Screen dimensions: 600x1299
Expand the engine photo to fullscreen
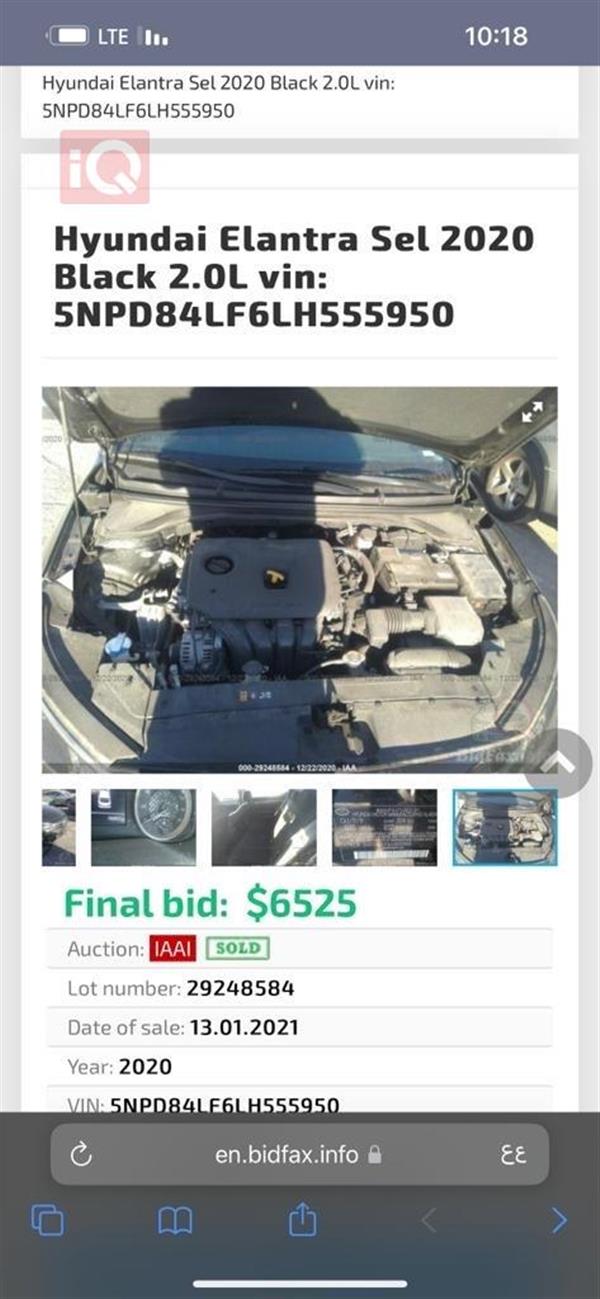tap(532, 411)
